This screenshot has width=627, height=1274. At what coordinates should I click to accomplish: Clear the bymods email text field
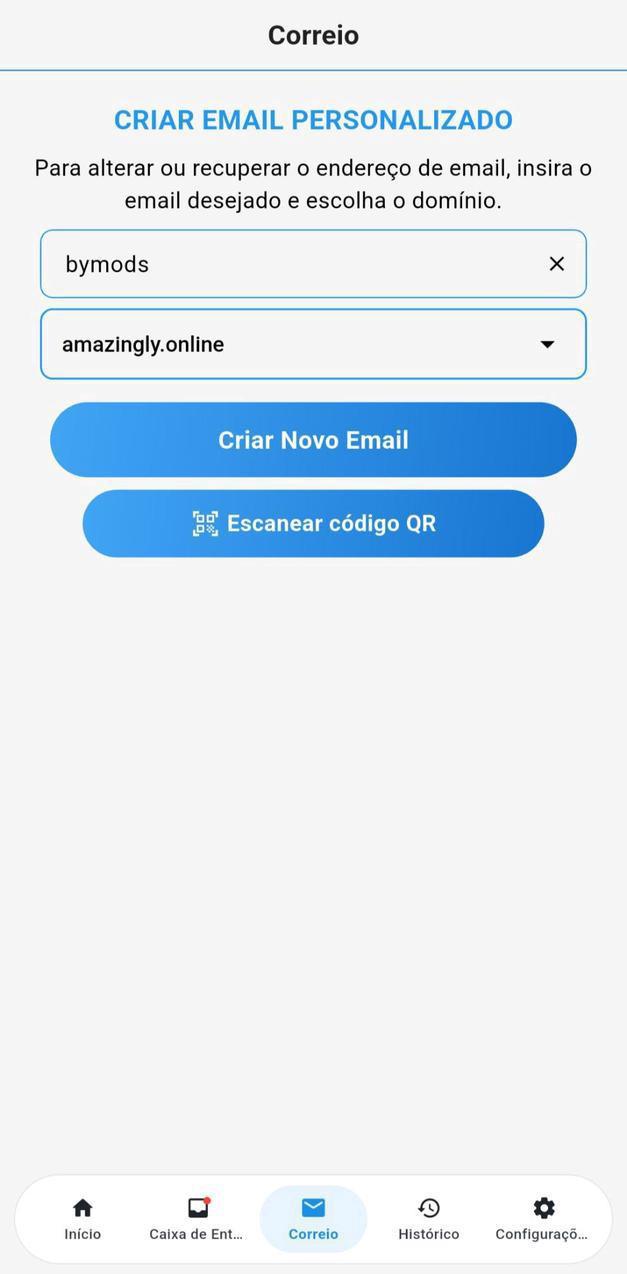pos(557,264)
